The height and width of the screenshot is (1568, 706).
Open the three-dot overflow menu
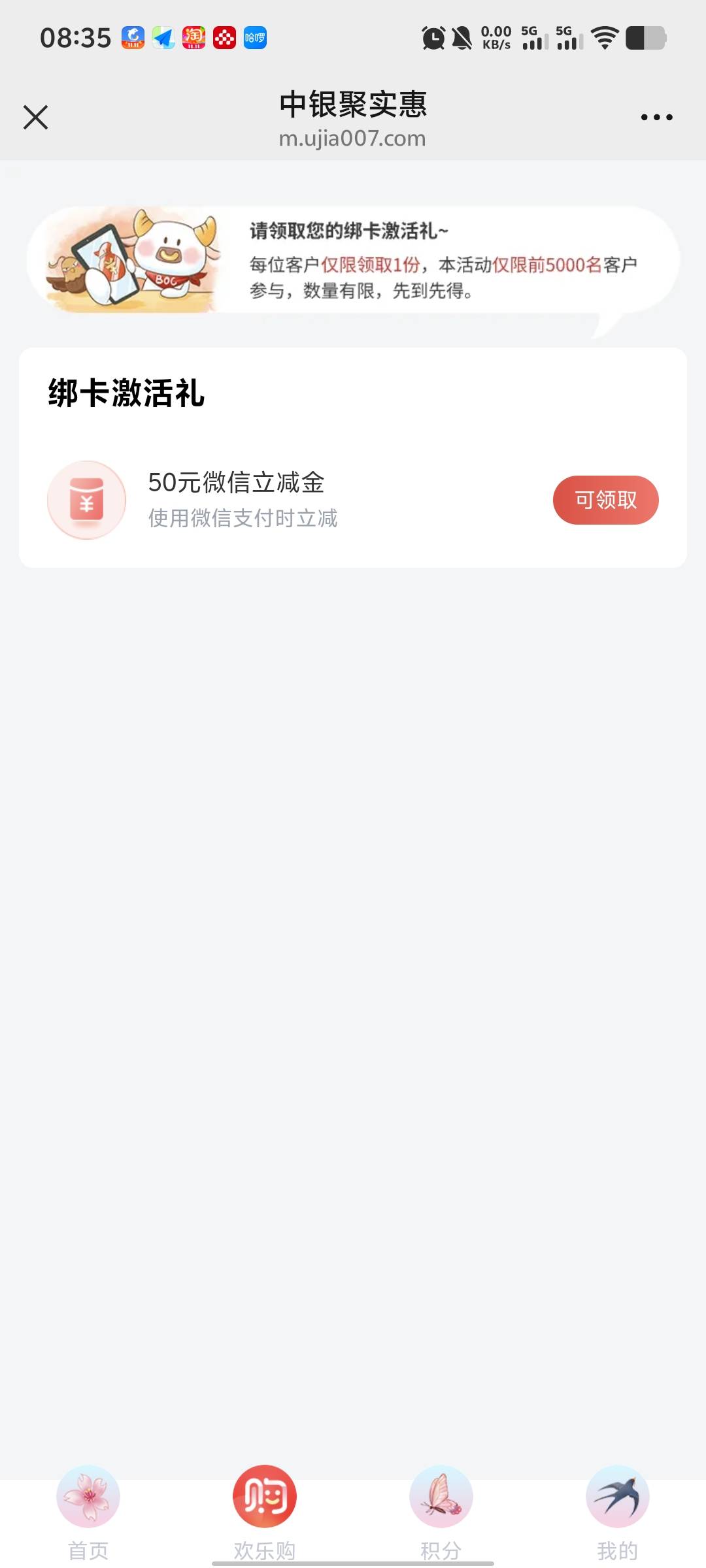coord(656,118)
